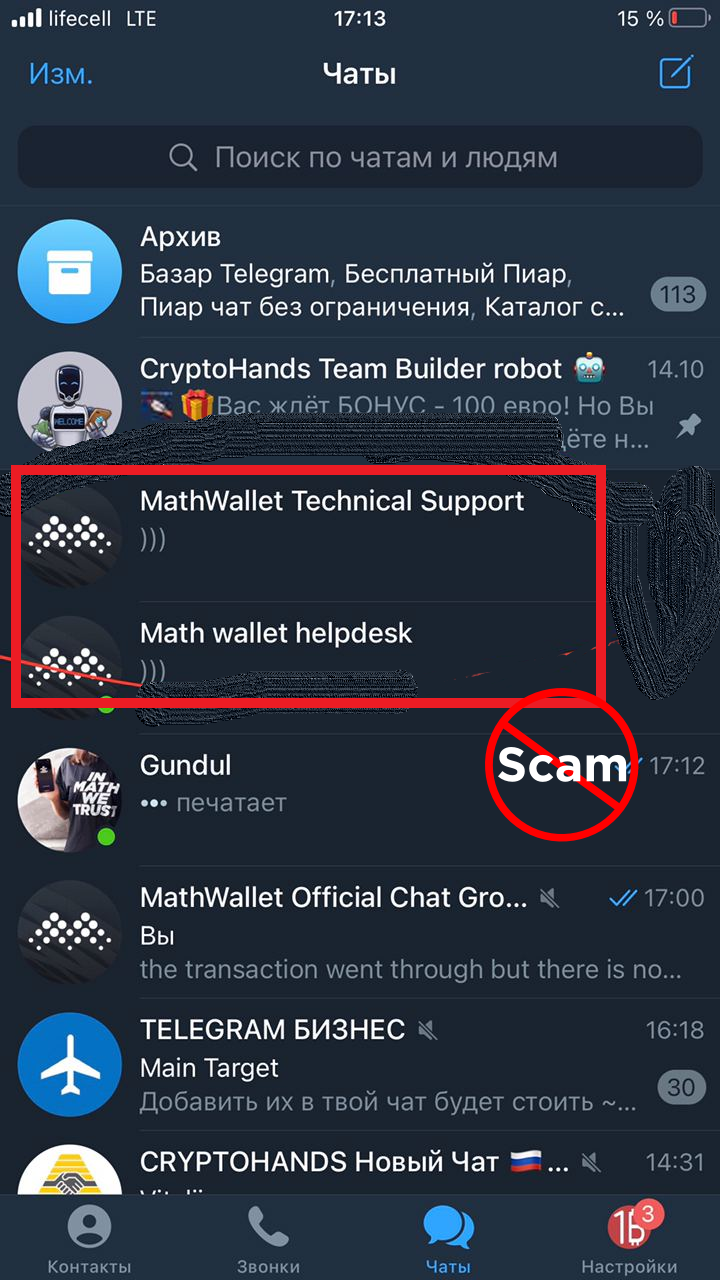This screenshot has height=1280, width=720.
Task: Select the Чаты tab
Action: pos(448,1238)
